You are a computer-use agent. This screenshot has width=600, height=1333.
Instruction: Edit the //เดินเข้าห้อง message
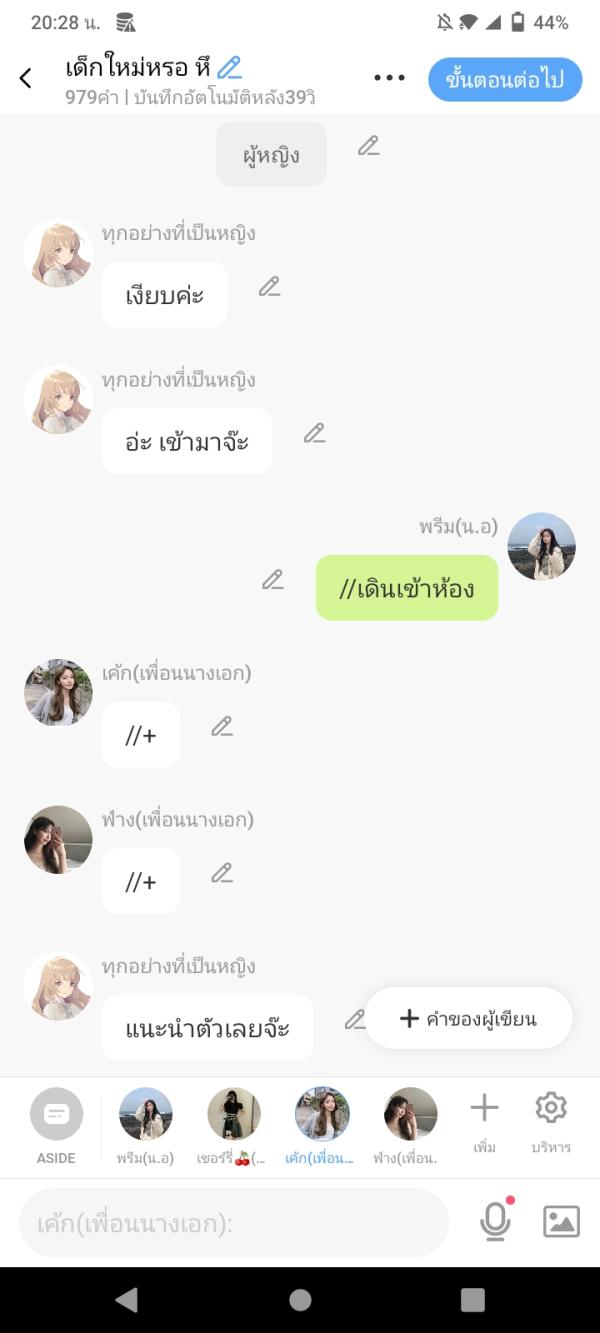click(x=272, y=580)
